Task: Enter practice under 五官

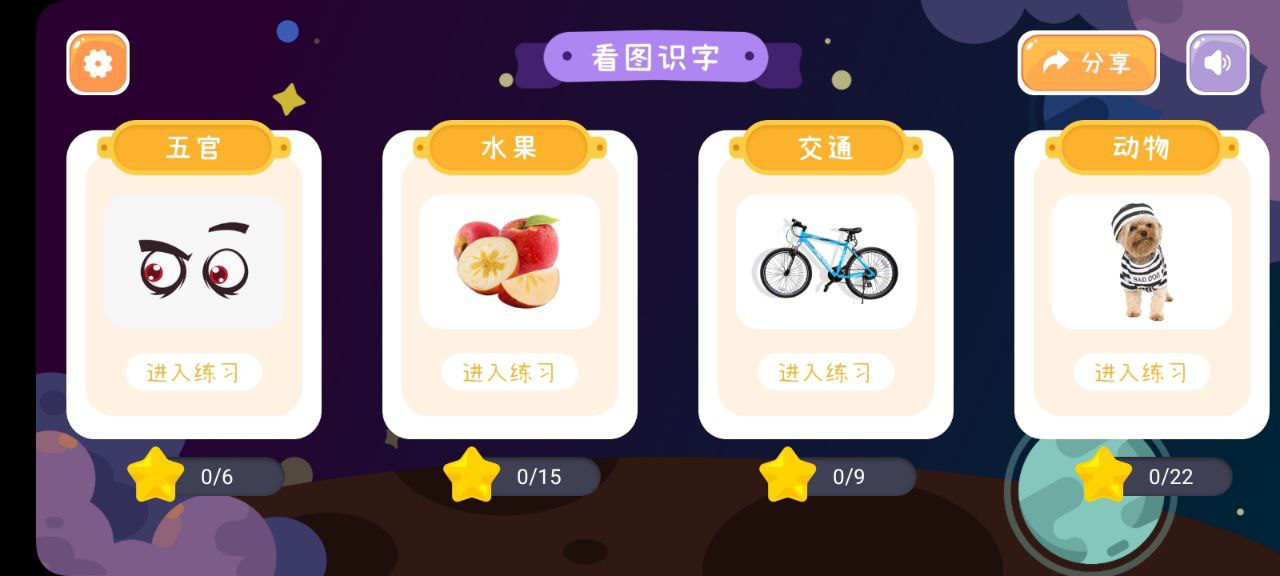Action: [x=194, y=372]
